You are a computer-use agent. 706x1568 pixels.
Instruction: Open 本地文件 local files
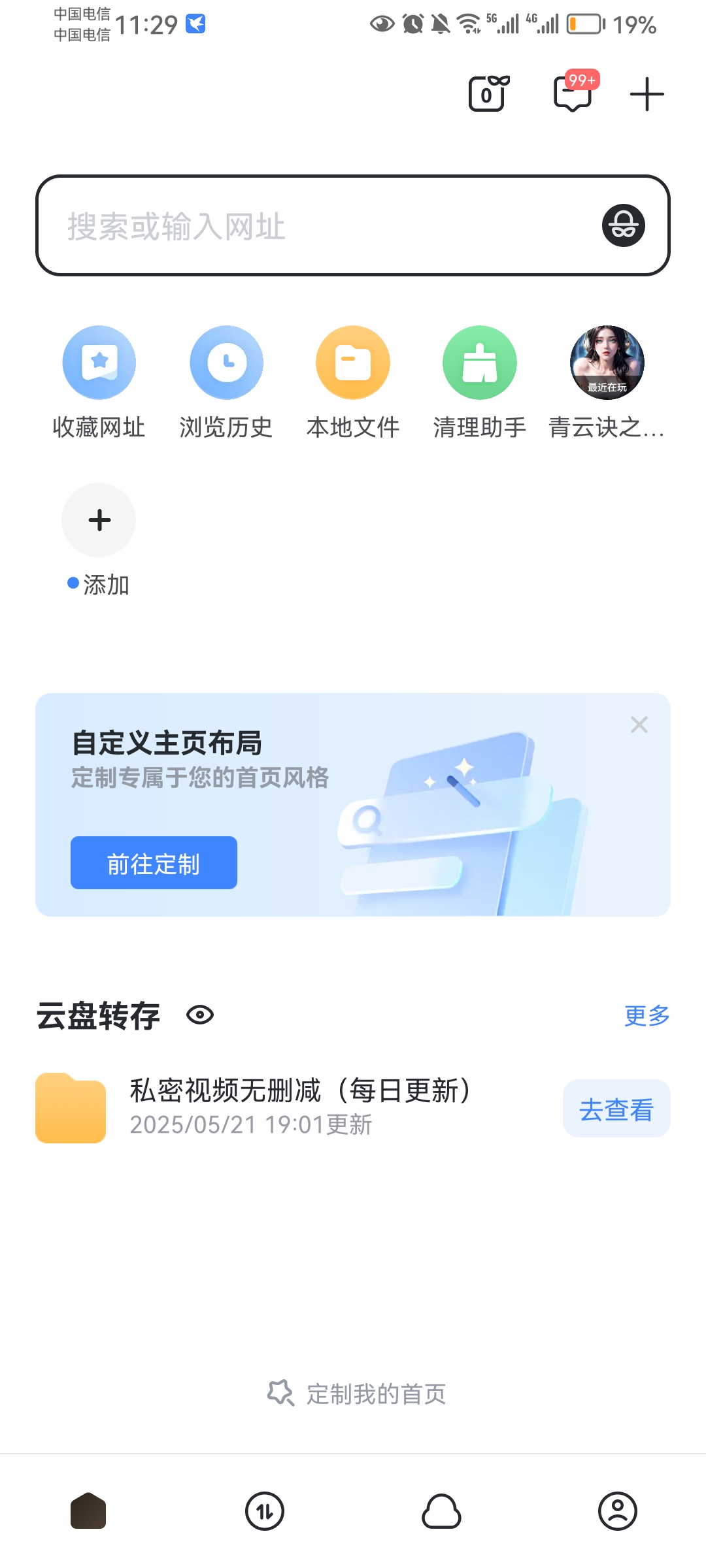tap(352, 363)
